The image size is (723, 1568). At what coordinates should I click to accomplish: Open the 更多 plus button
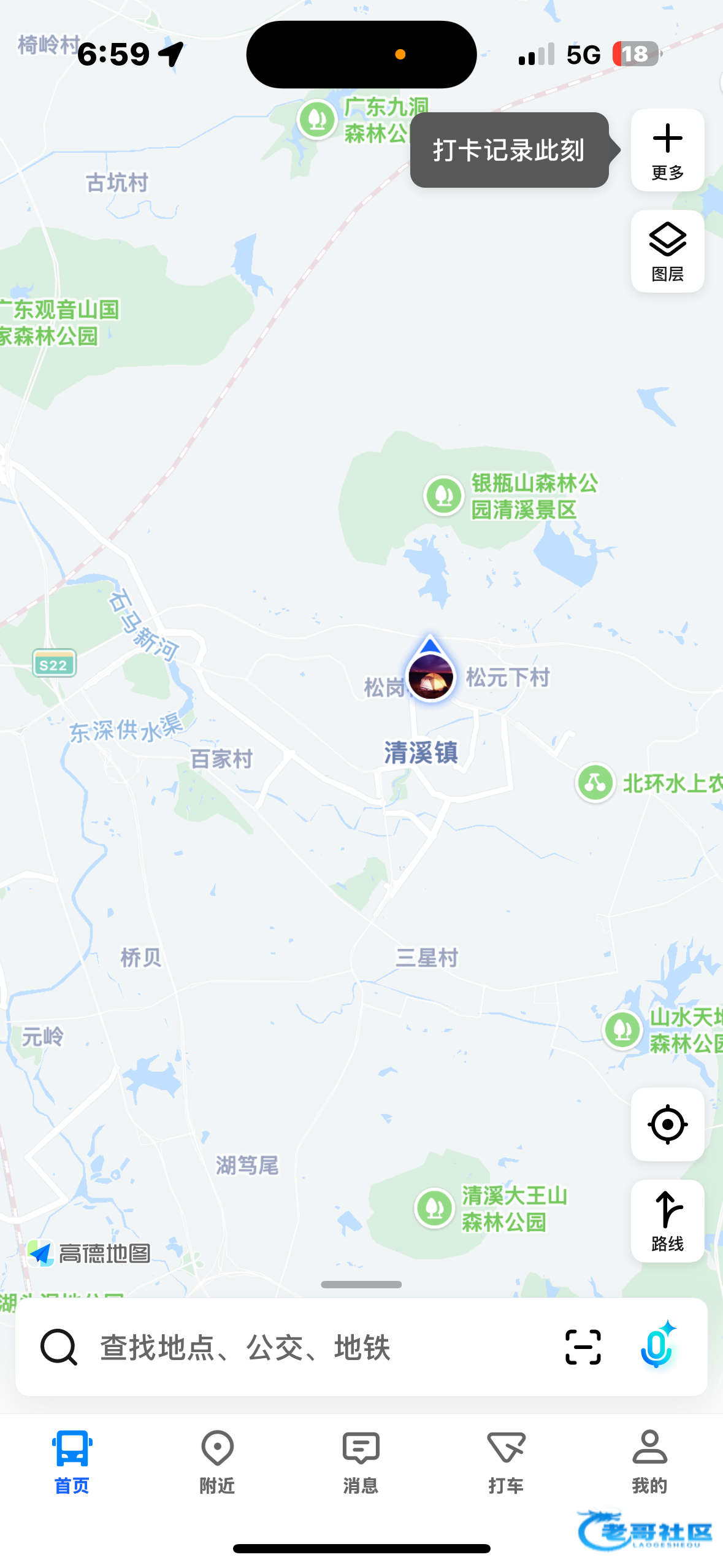(667, 149)
